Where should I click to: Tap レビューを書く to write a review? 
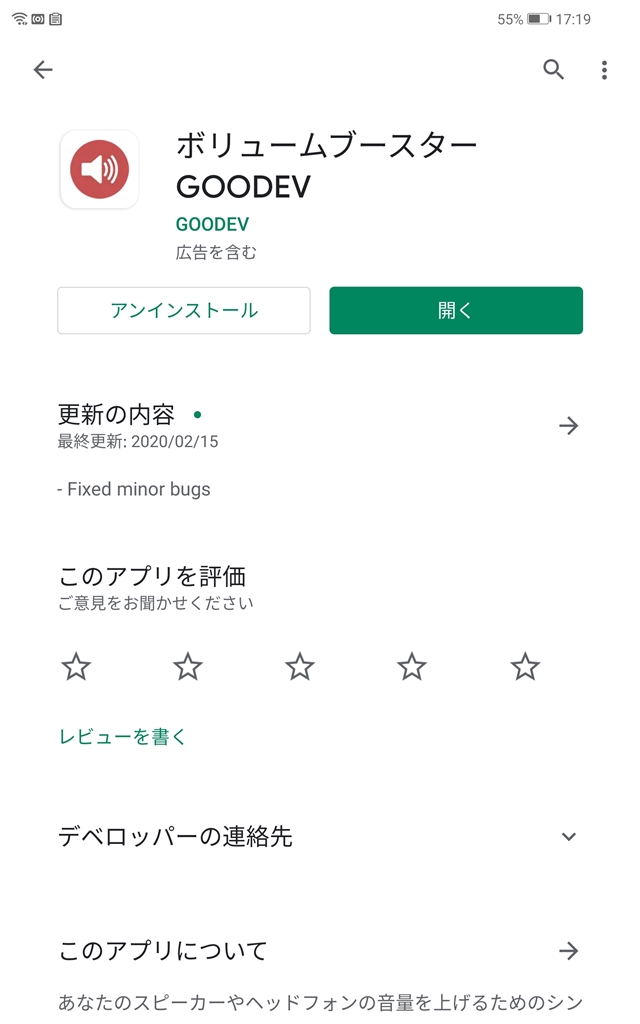123,737
